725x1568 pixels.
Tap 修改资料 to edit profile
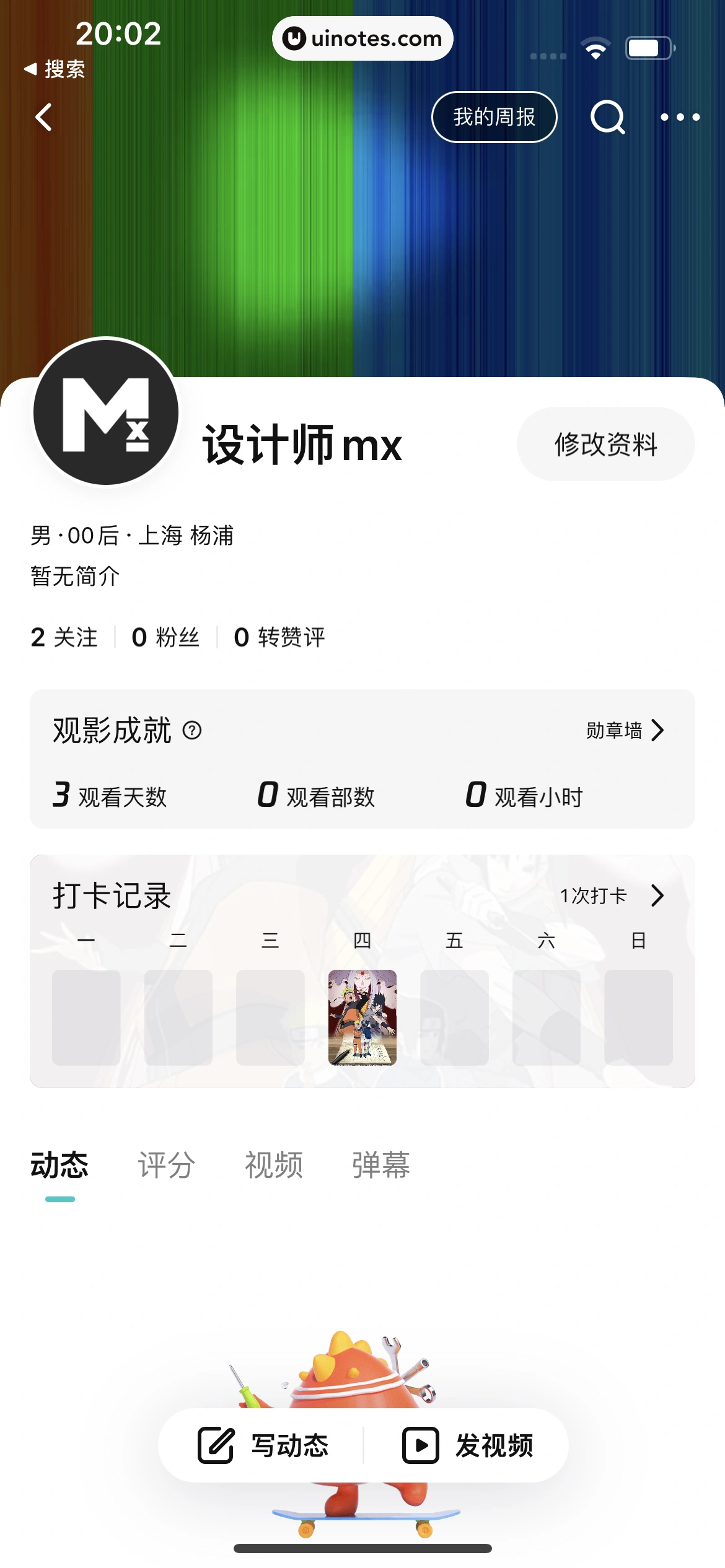pos(605,443)
